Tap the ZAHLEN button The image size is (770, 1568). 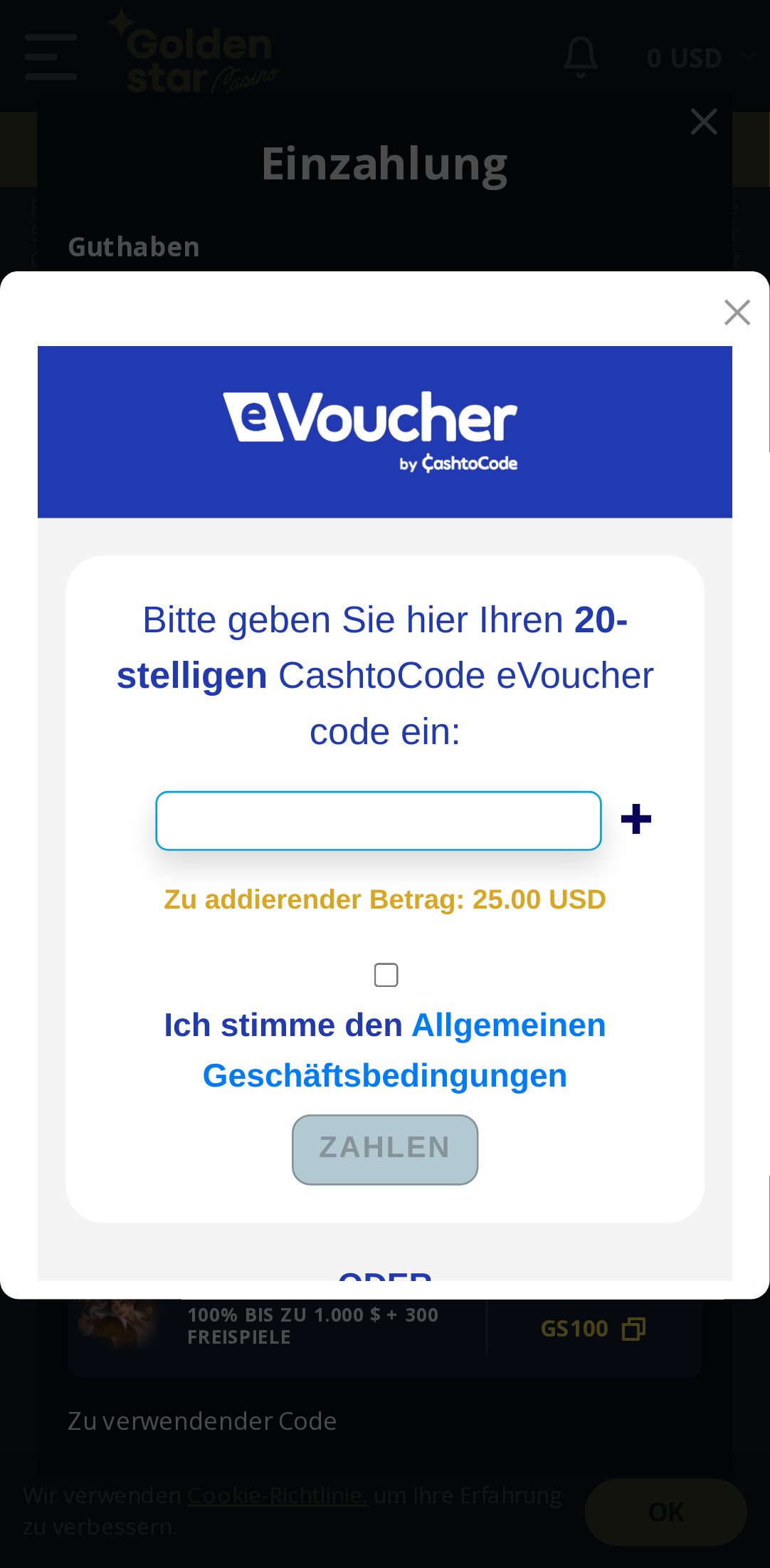[x=384, y=1149]
